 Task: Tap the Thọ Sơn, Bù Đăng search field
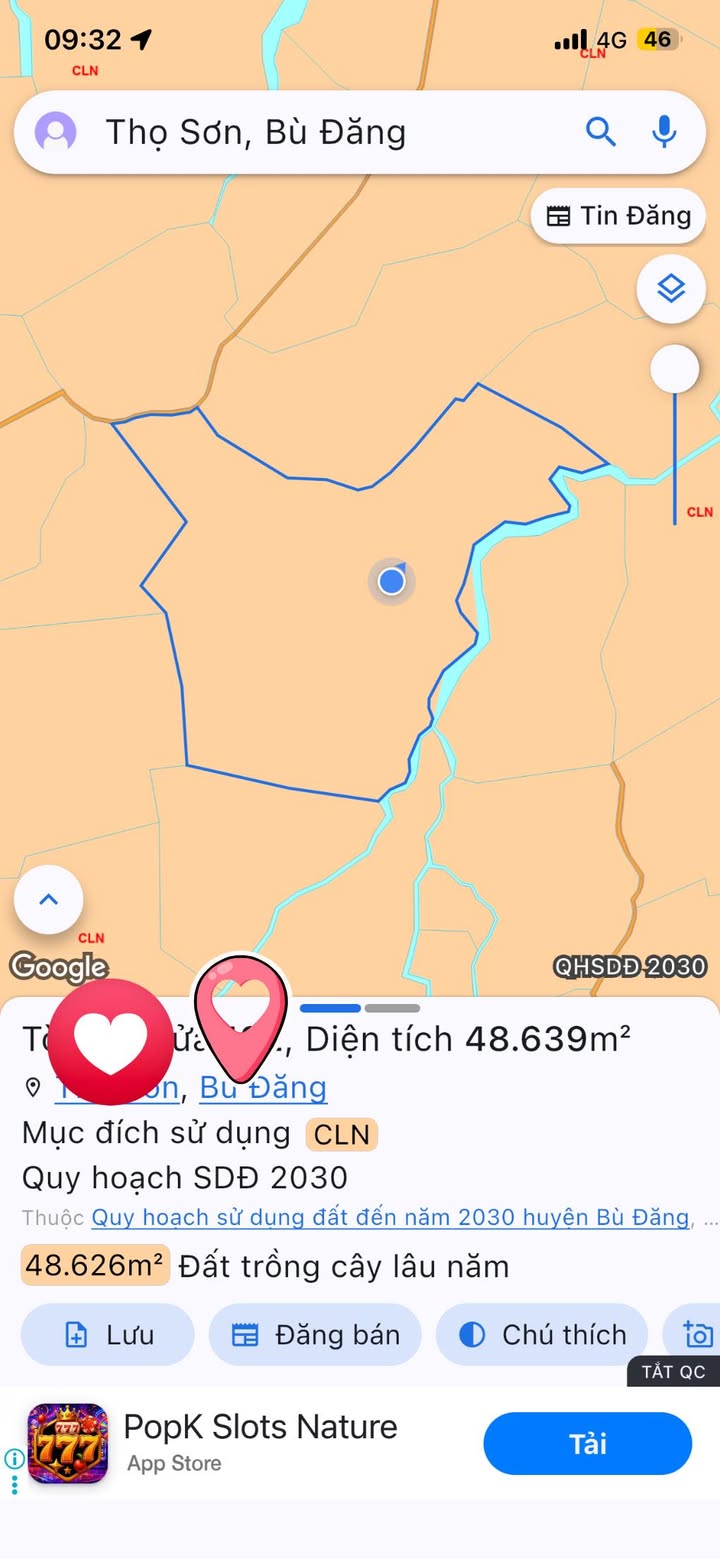300,132
